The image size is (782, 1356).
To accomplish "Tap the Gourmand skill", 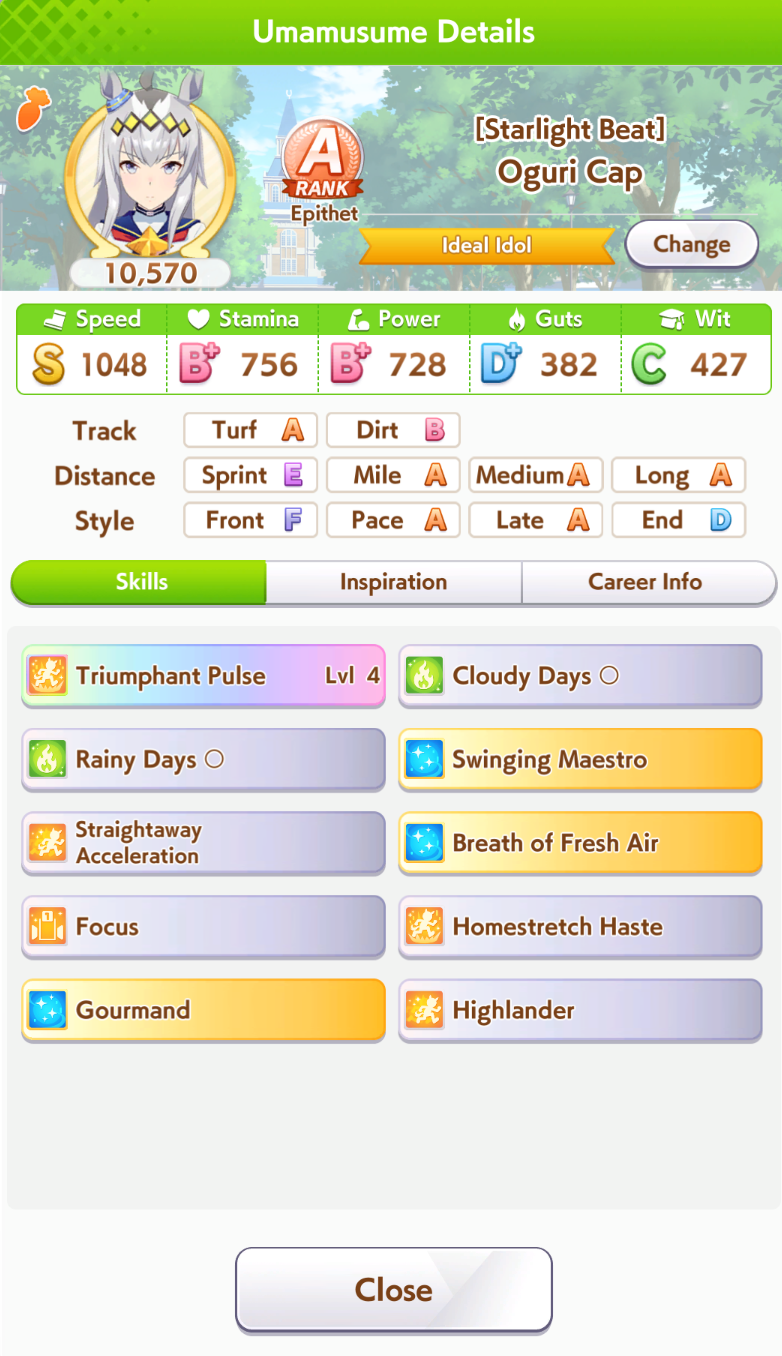I will pyautogui.click(x=204, y=1010).
